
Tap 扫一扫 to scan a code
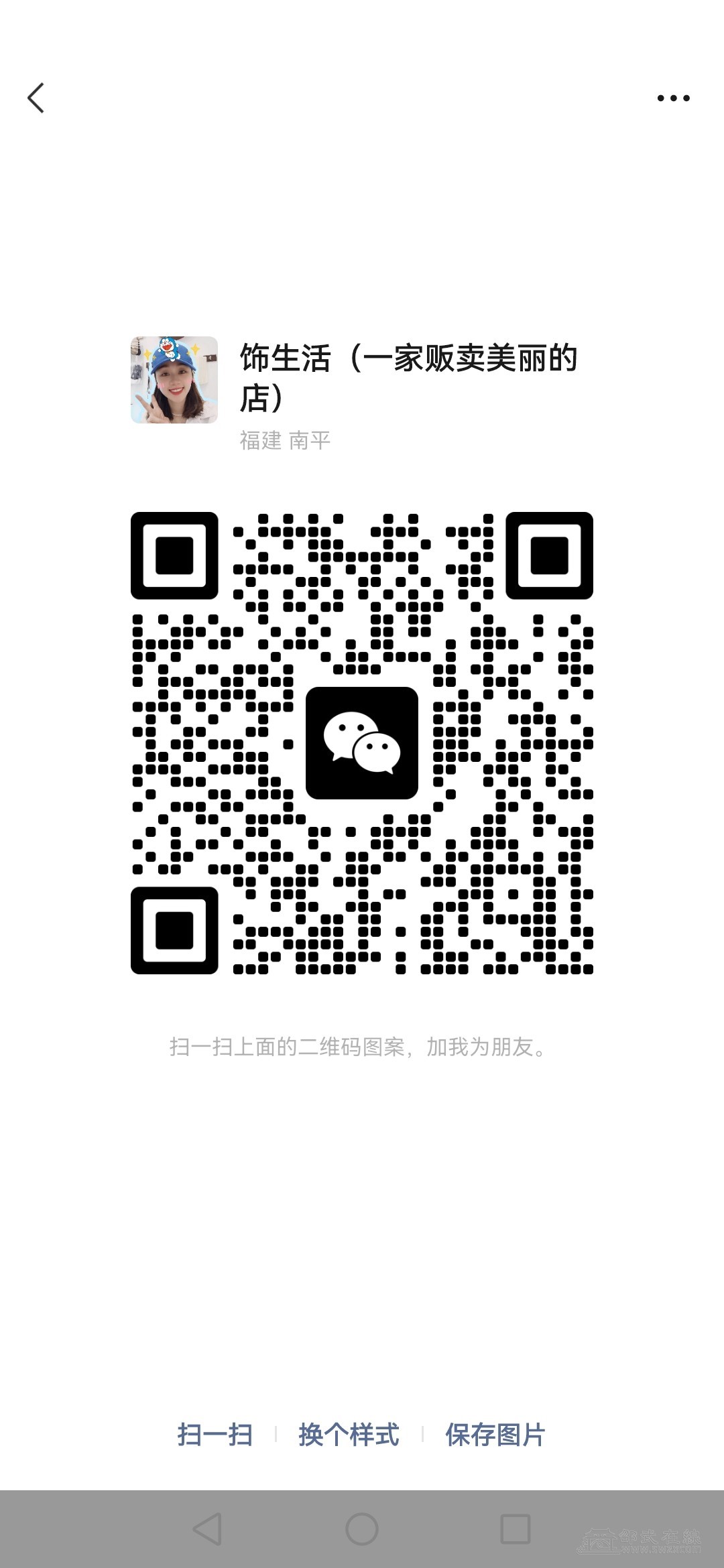click(x=215, y=1435)
